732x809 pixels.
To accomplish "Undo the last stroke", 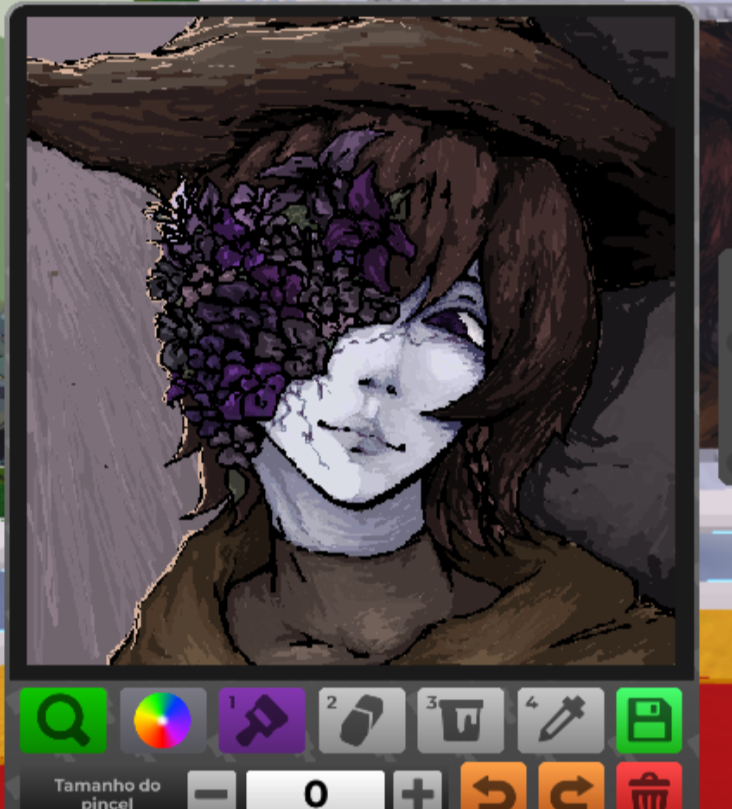I will coord(493,788).
